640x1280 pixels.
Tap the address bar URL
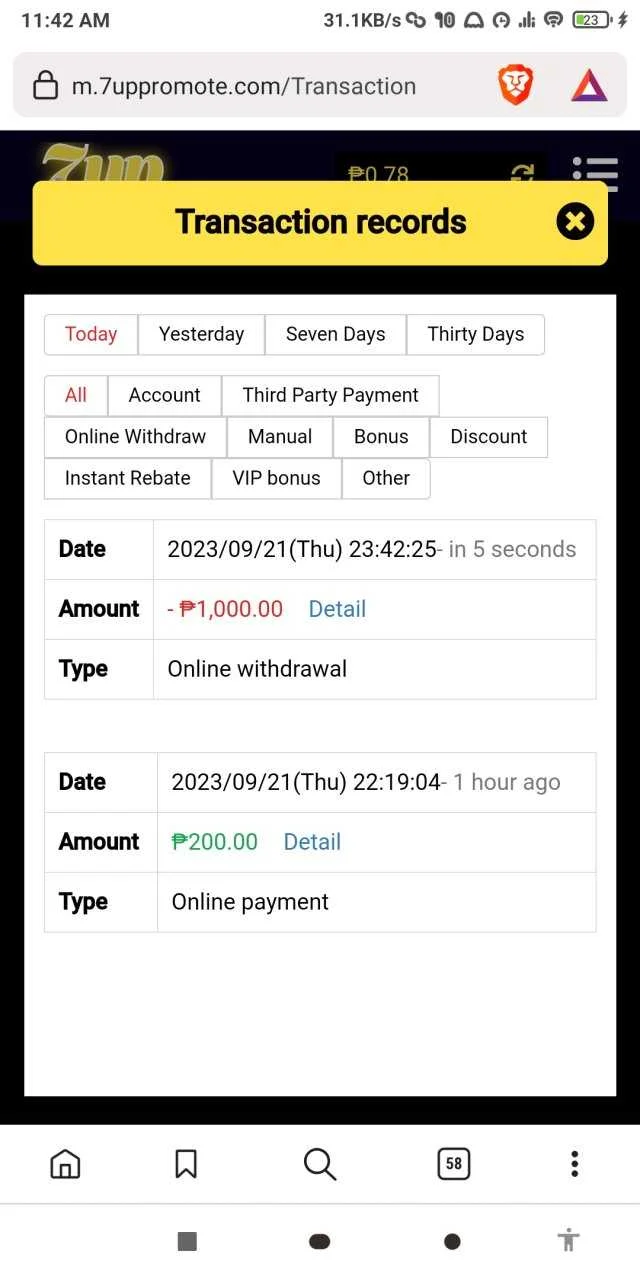243,86
